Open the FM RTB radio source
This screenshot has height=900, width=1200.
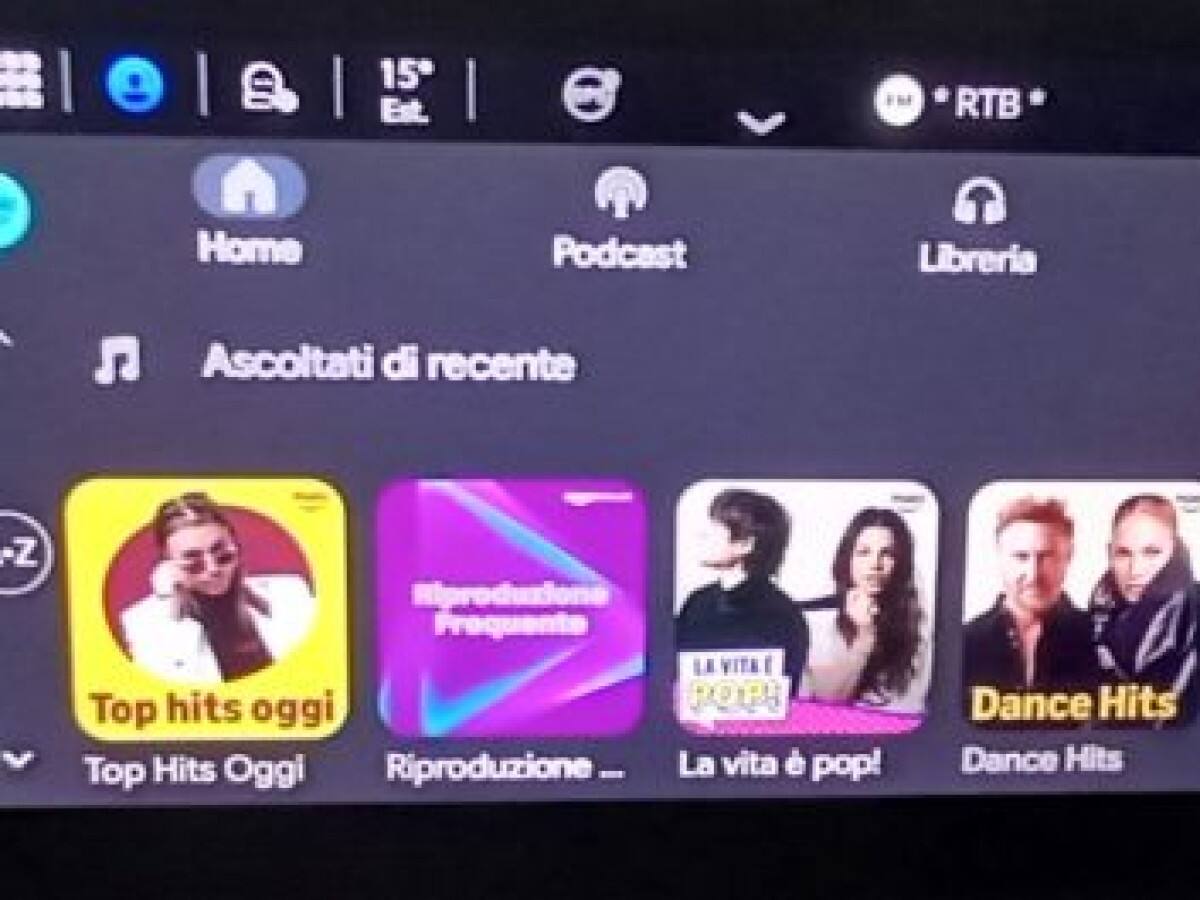tap(958, 102)
